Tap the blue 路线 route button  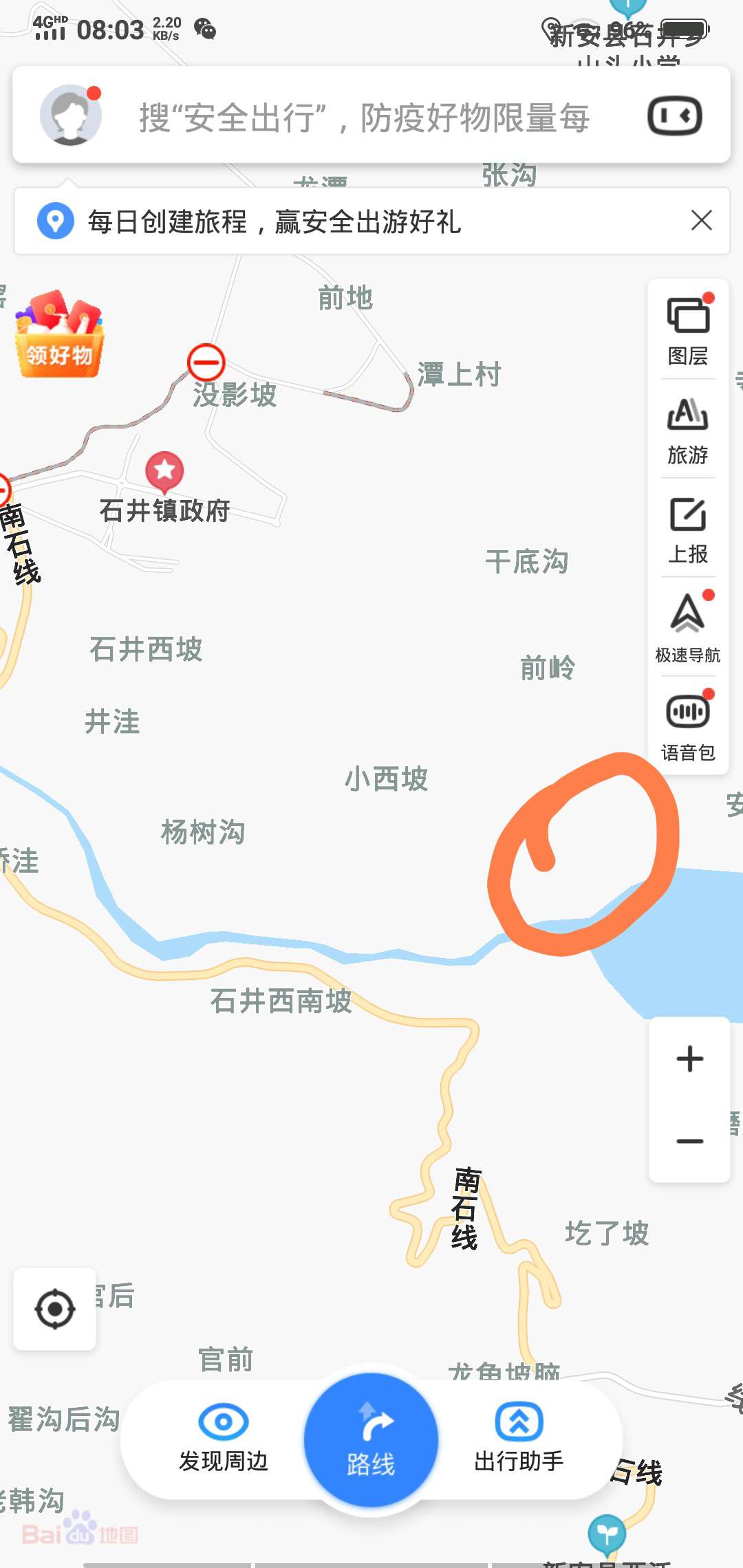pos(371,1441)
